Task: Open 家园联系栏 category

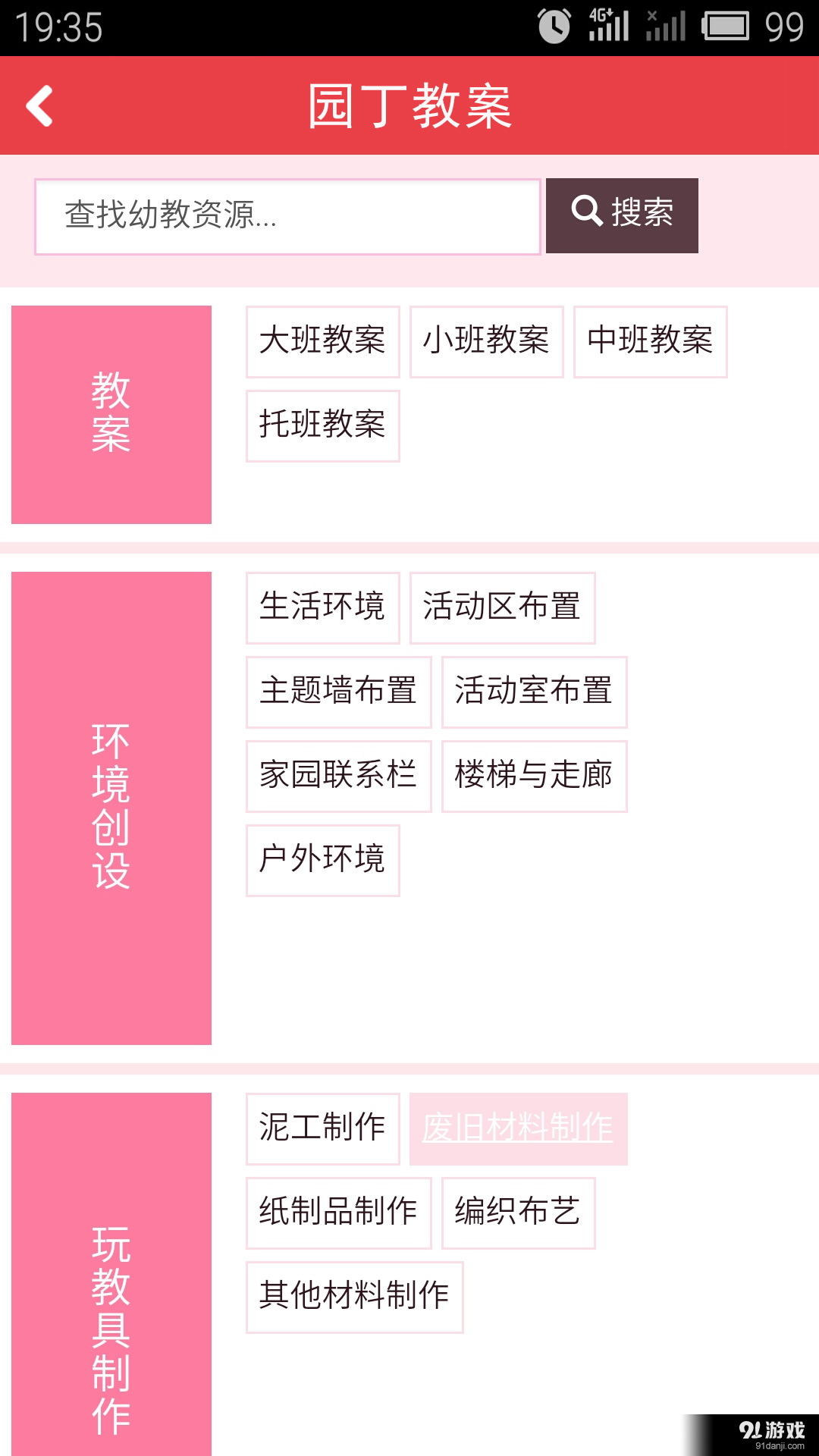Action: (338, 776)
